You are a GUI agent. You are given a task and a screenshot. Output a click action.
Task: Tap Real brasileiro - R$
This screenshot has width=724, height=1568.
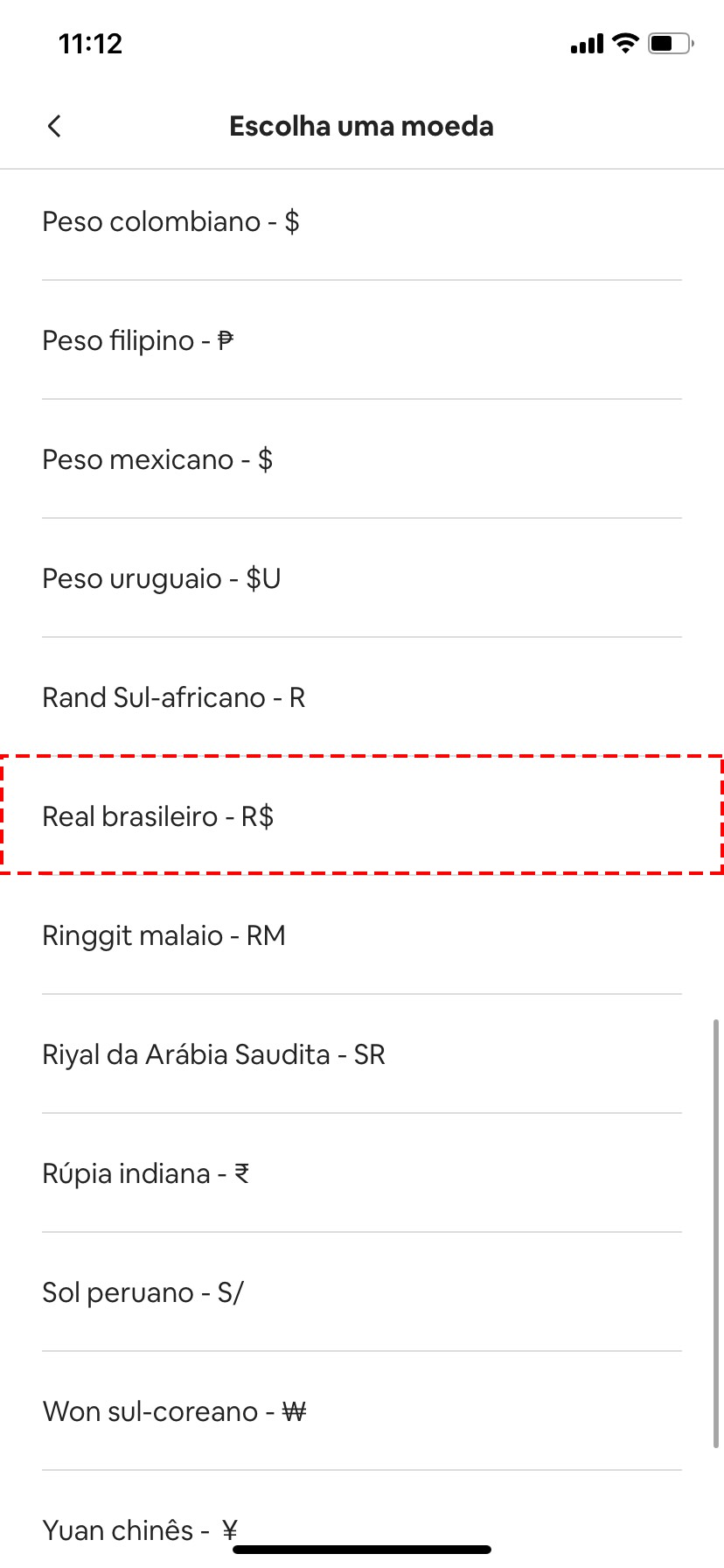tap(158, 816)
